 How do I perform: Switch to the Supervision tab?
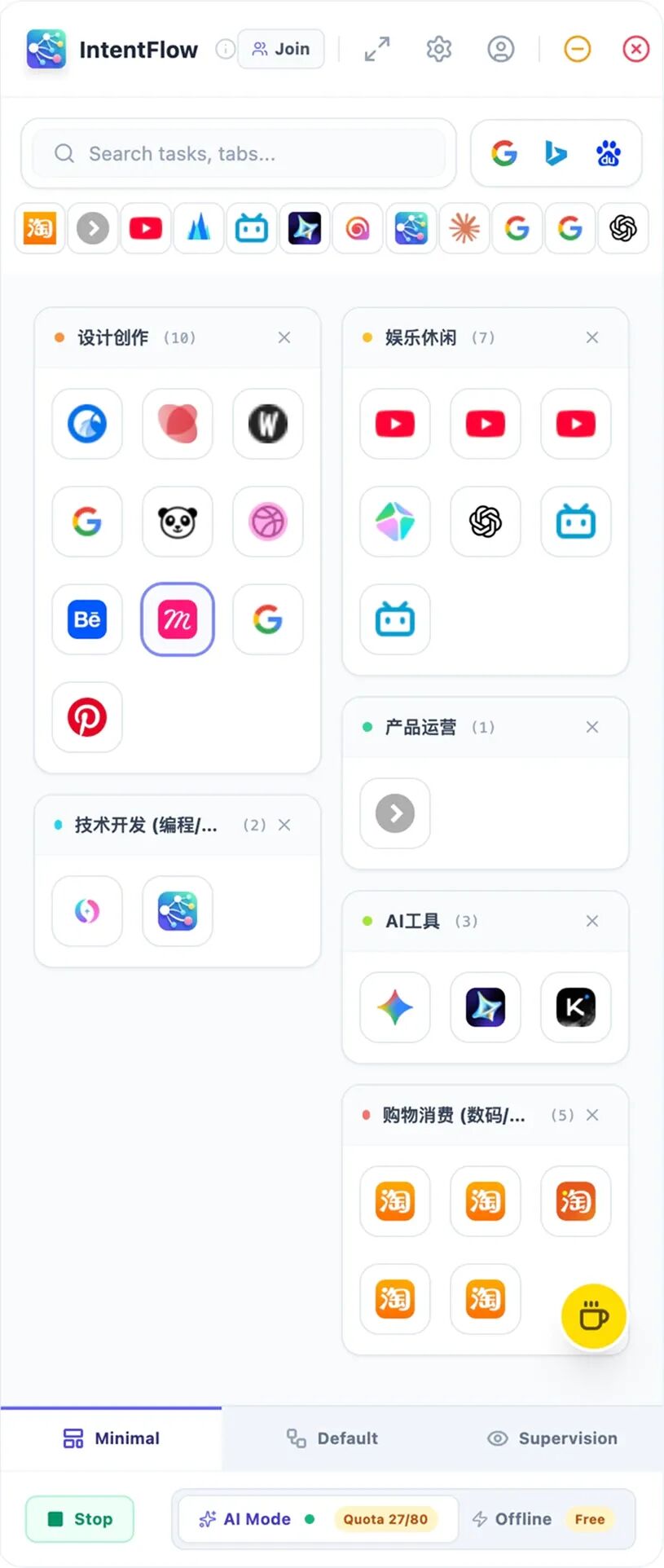pos(552,1438)
